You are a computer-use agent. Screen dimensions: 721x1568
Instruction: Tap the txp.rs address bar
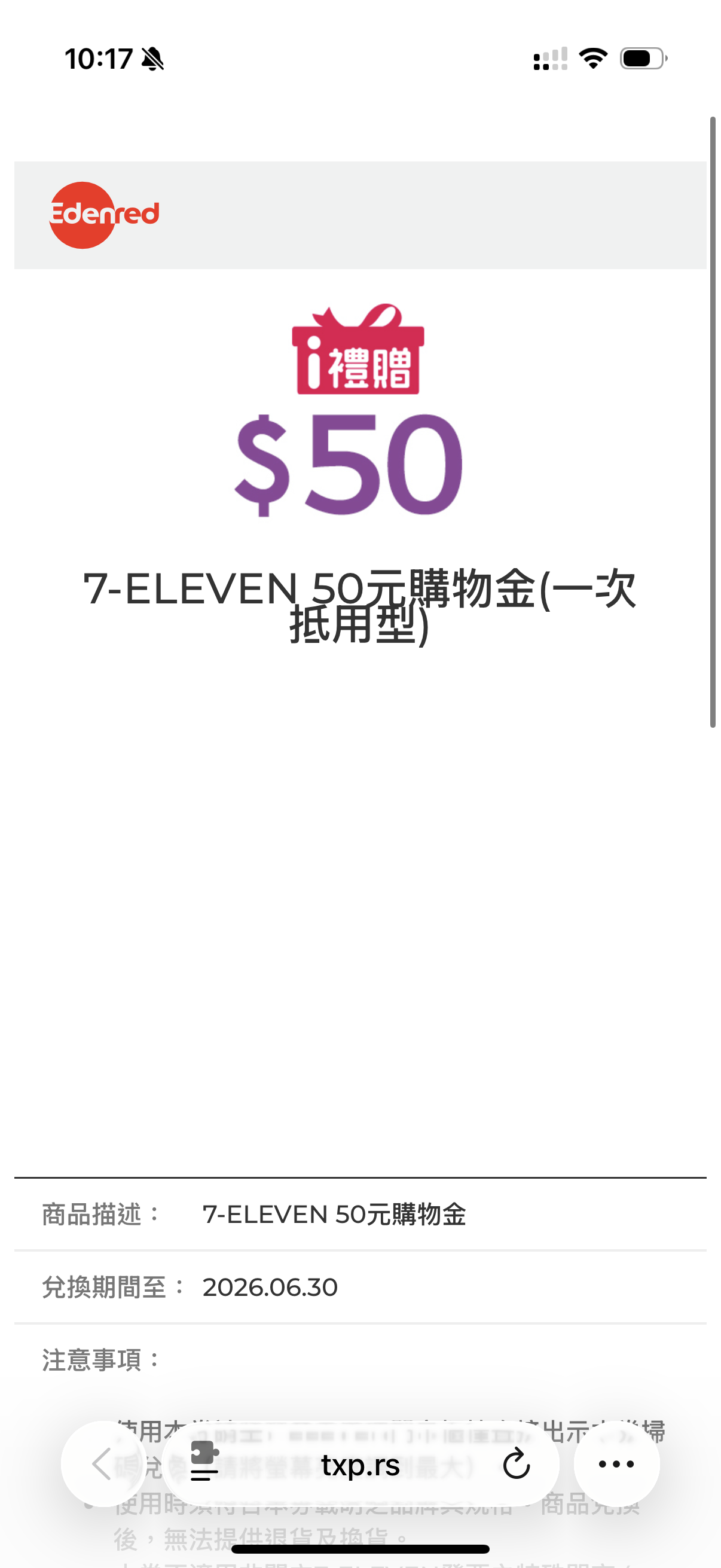[360, 1465]
